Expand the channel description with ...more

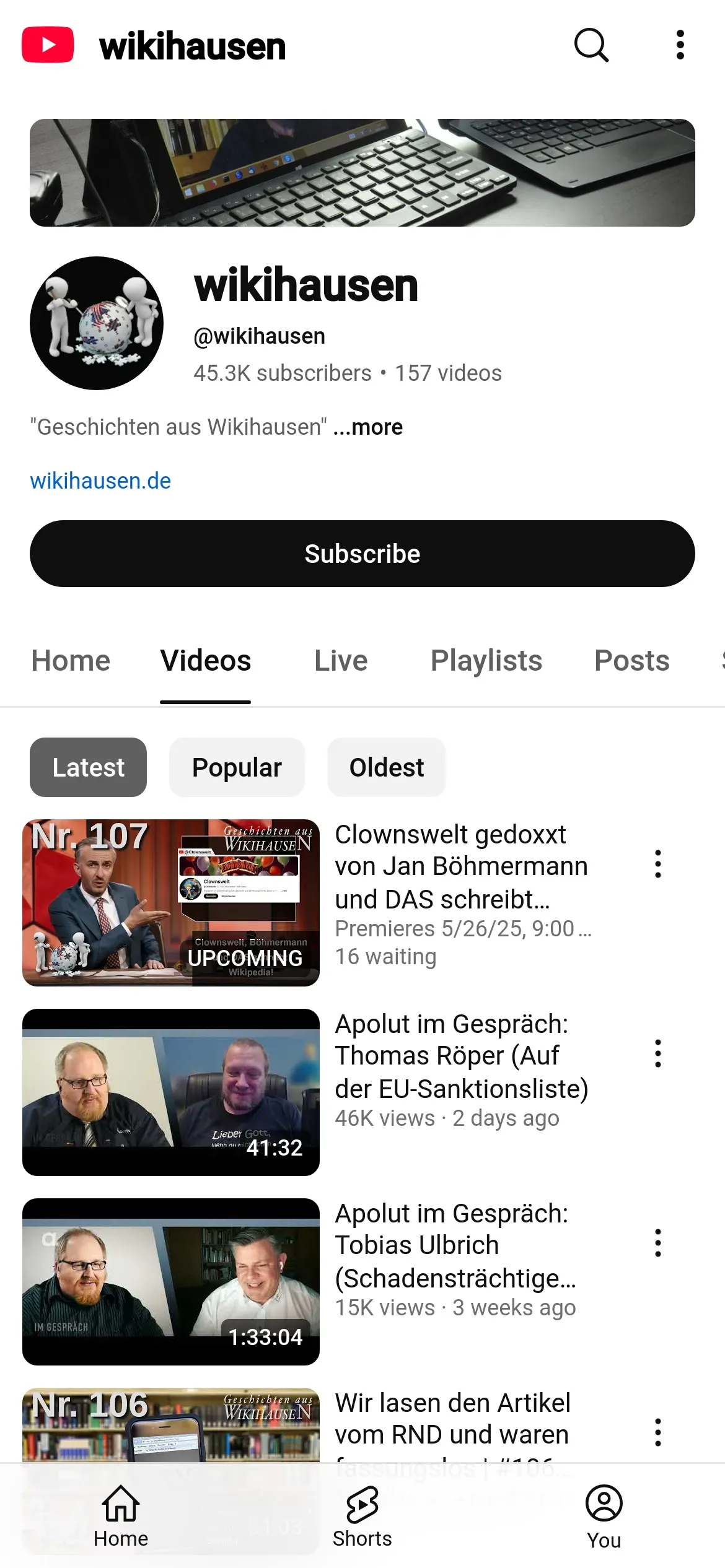click(x=368, y=427)
